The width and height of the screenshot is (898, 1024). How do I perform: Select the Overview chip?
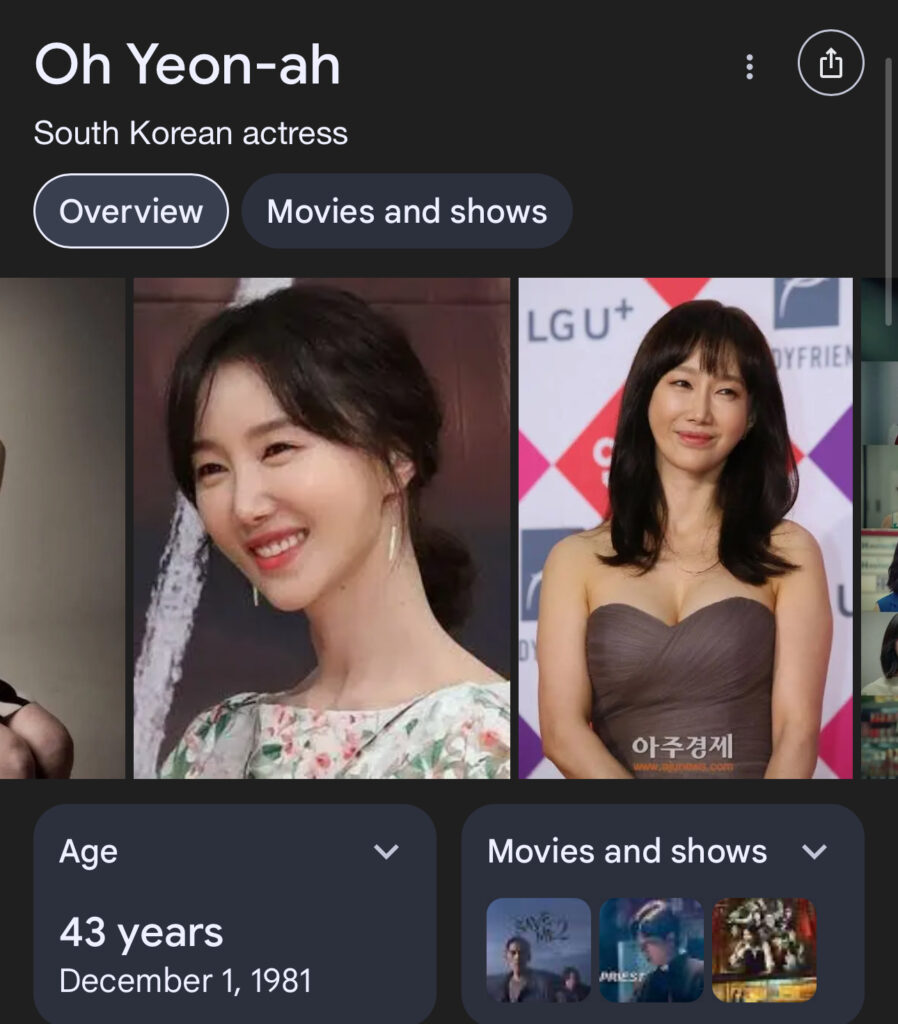pos(131,211)
